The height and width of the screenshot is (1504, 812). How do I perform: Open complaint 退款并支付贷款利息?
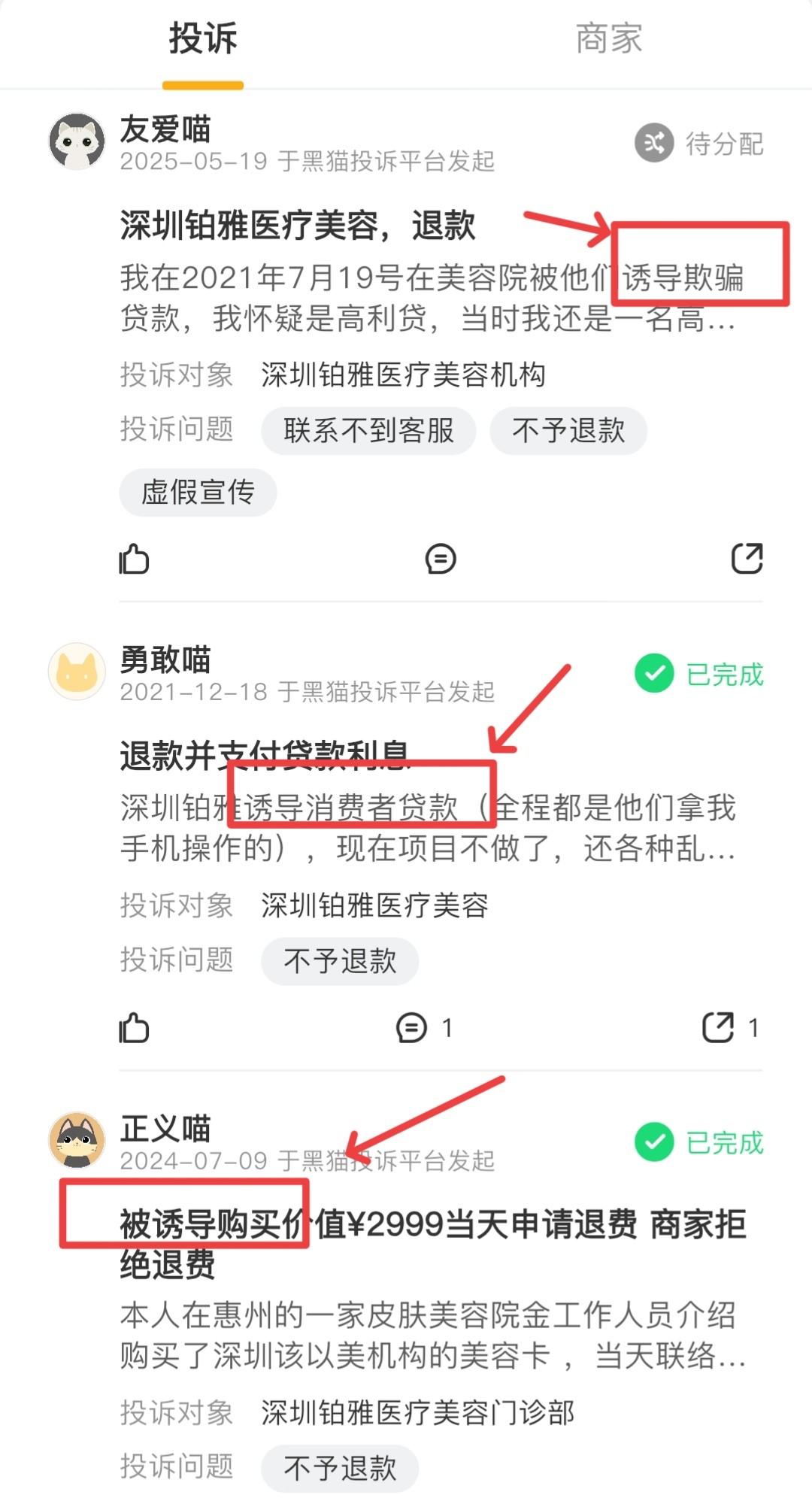point(265,755)
